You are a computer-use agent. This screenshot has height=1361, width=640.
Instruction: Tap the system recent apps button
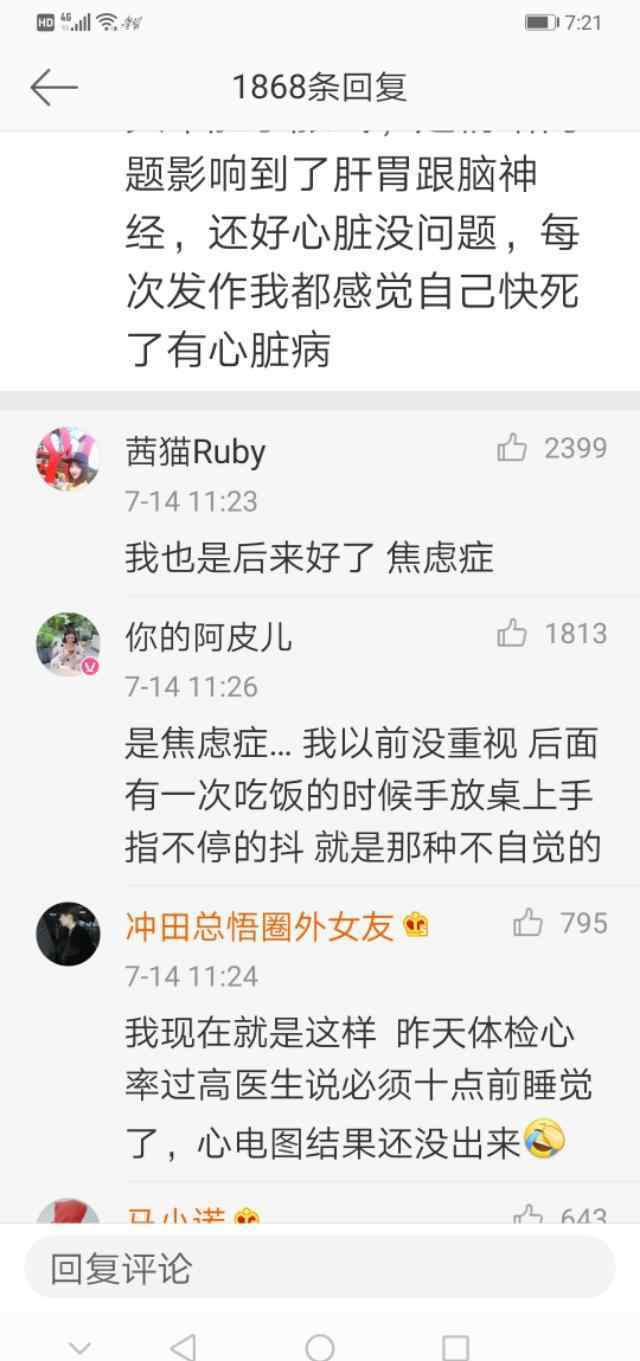click(x=456, y=1346)
